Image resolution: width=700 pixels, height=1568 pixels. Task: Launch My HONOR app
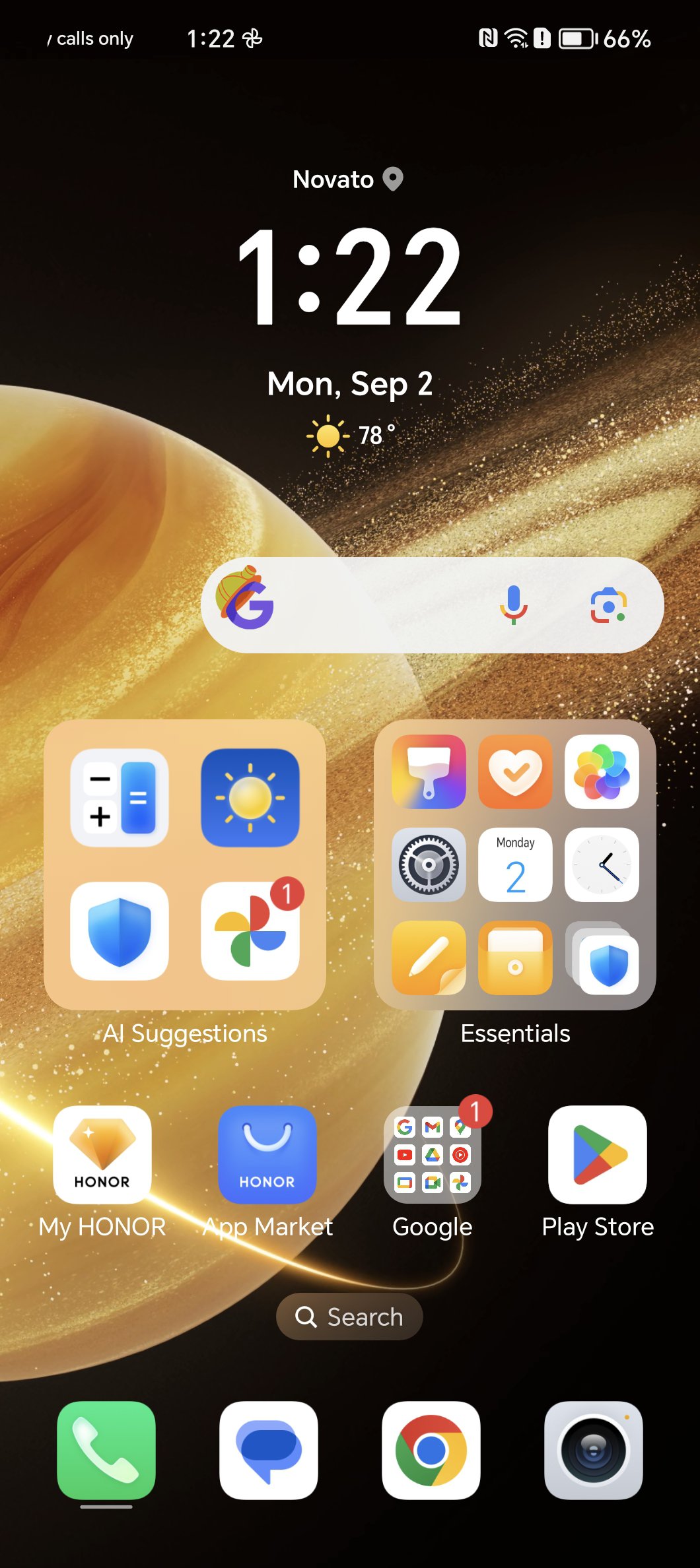point(102,1155)
